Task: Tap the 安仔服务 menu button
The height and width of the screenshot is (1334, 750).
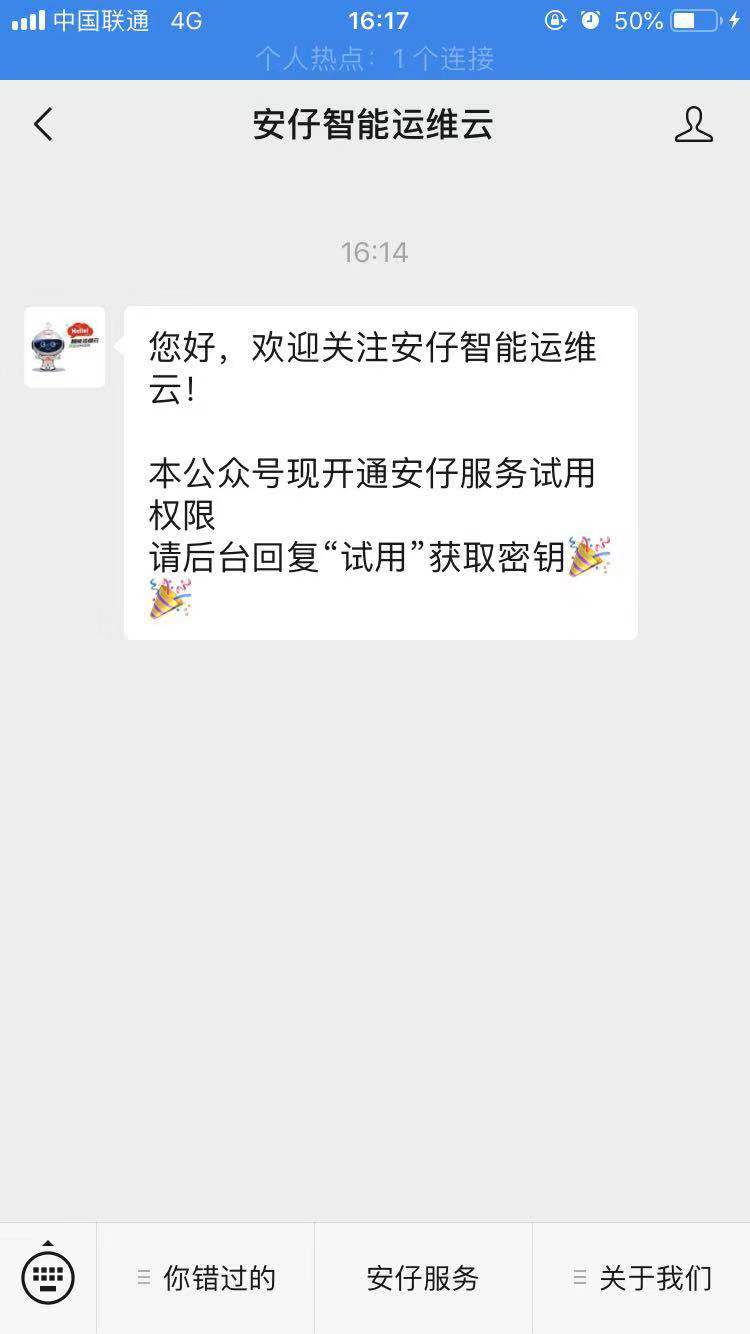Action: click(x=423, y=1278)
